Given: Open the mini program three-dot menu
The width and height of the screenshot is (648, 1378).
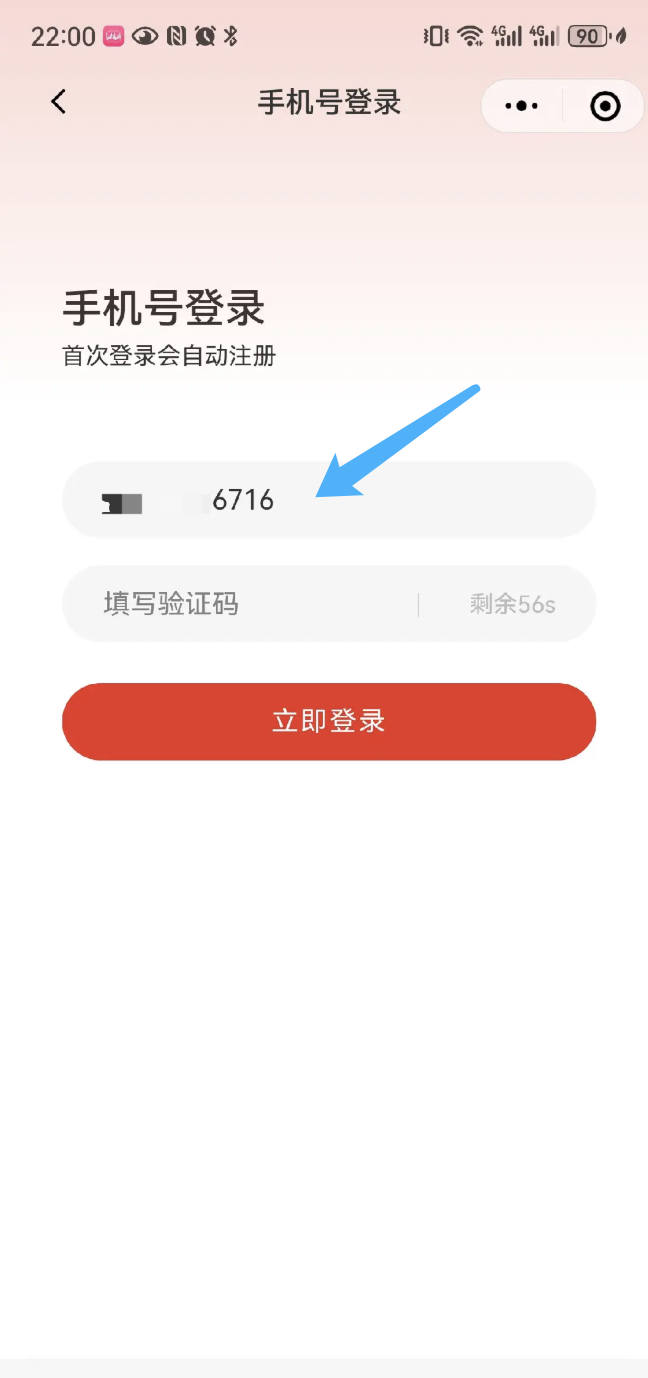Looking at the screenshot, I should [x=522, y=106].
